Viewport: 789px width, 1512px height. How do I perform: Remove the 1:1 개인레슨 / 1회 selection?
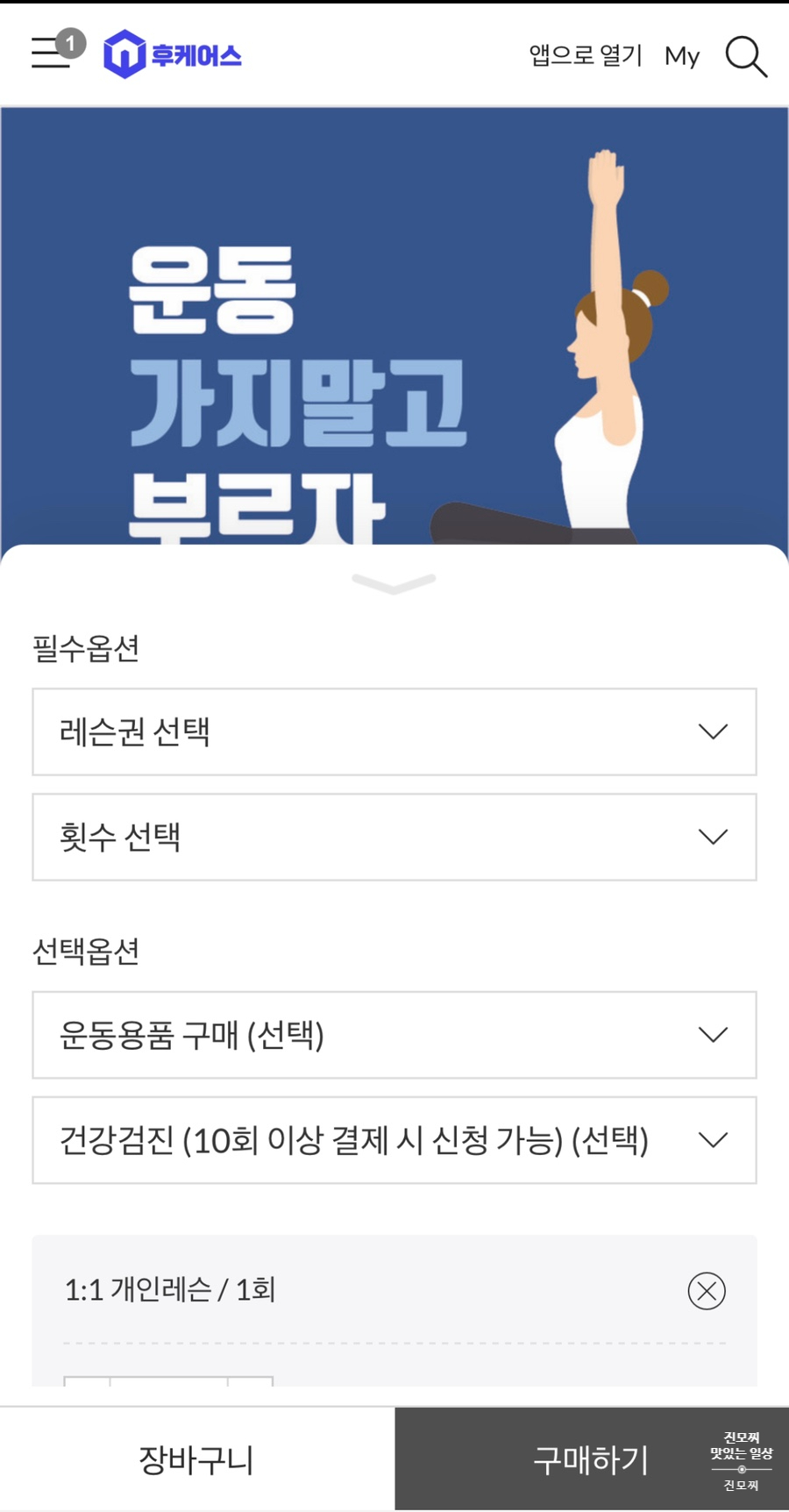point(707,1291)
